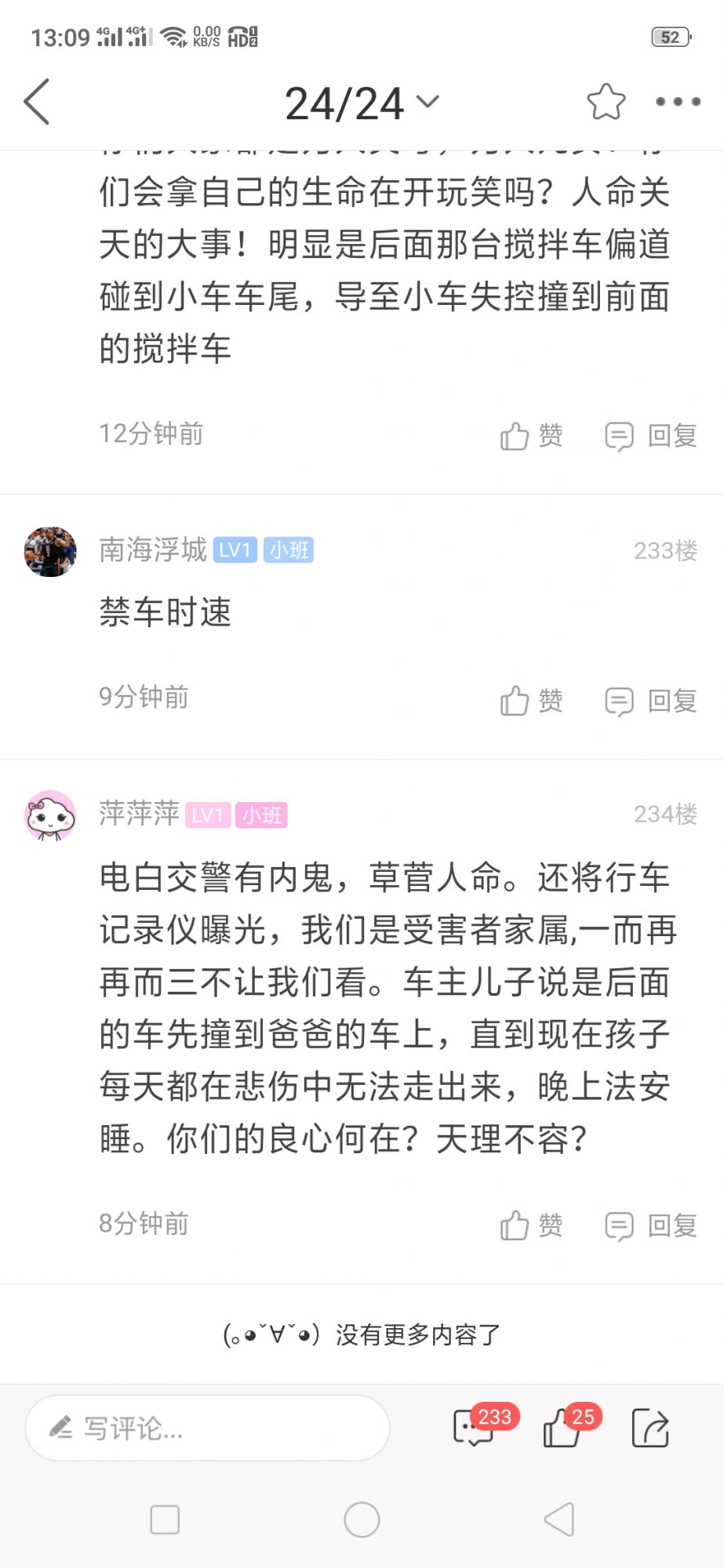Like 萍萍萍's comment on floor 234
The width and height of the screenshot is (724, 1568).
point(531,1225)
